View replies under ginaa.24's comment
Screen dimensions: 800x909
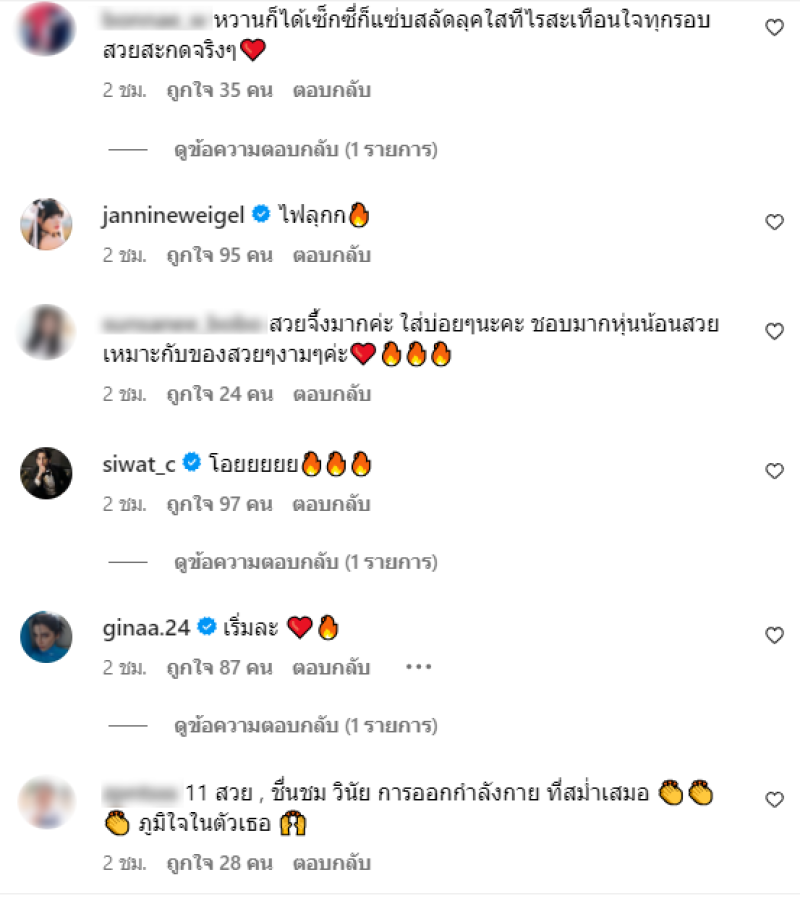click(x=305, y=726)
